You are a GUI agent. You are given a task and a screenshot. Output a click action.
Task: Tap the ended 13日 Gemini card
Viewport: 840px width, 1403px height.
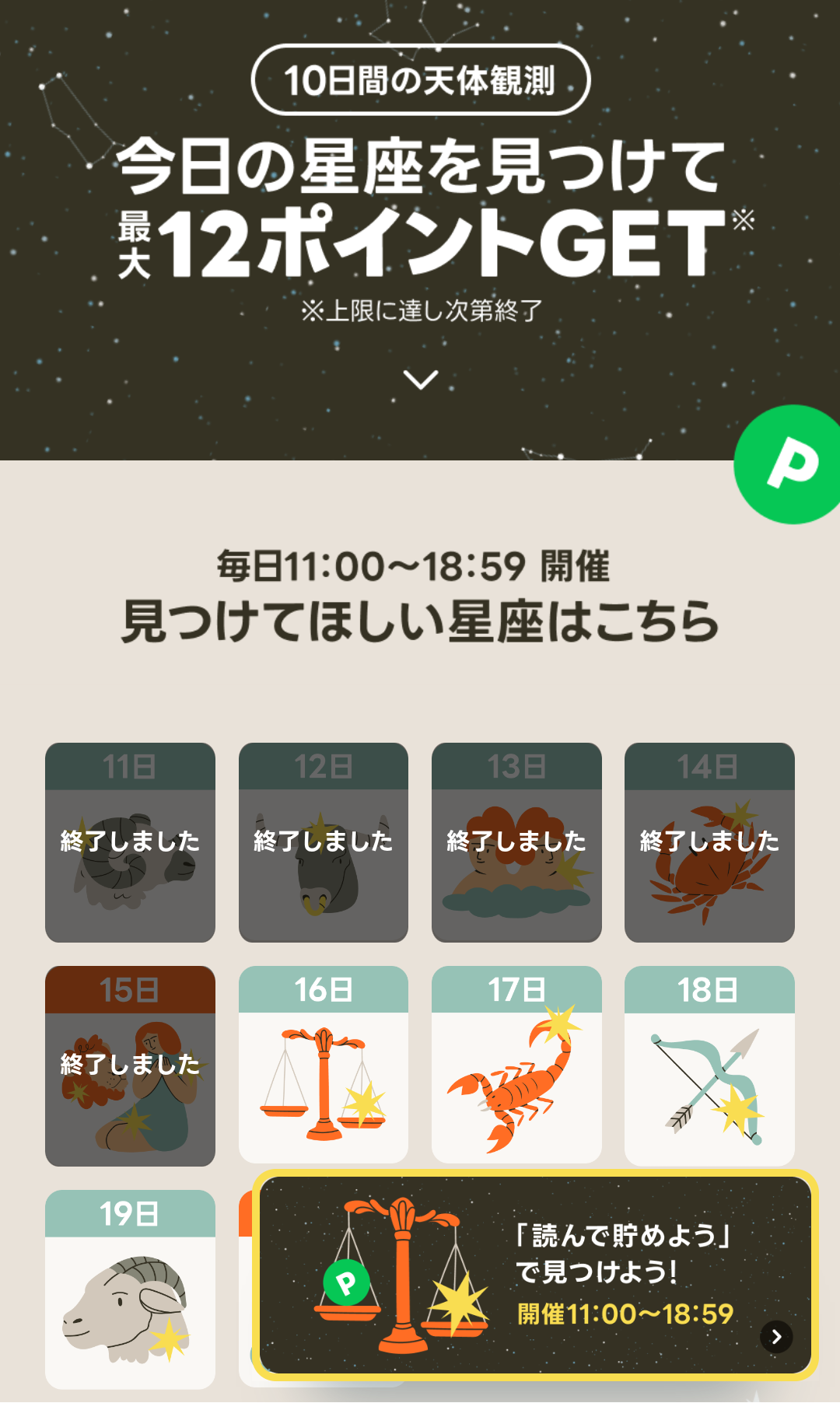(516, 842)
